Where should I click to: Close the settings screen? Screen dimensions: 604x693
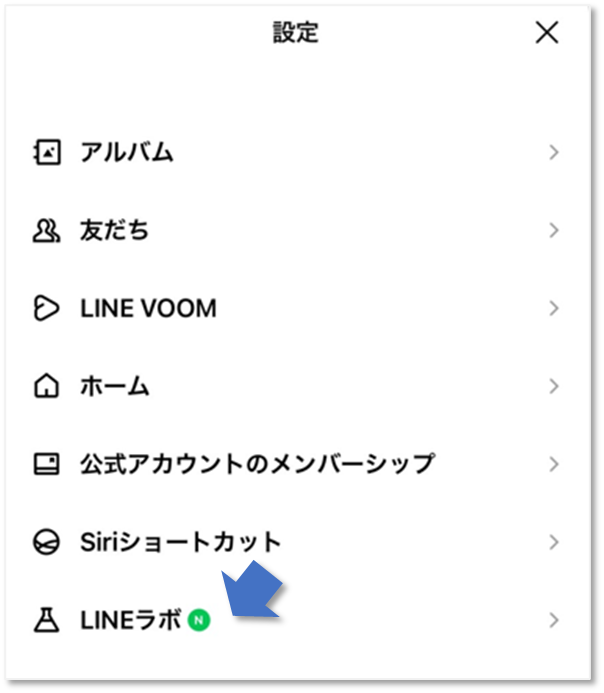point(547,33)
